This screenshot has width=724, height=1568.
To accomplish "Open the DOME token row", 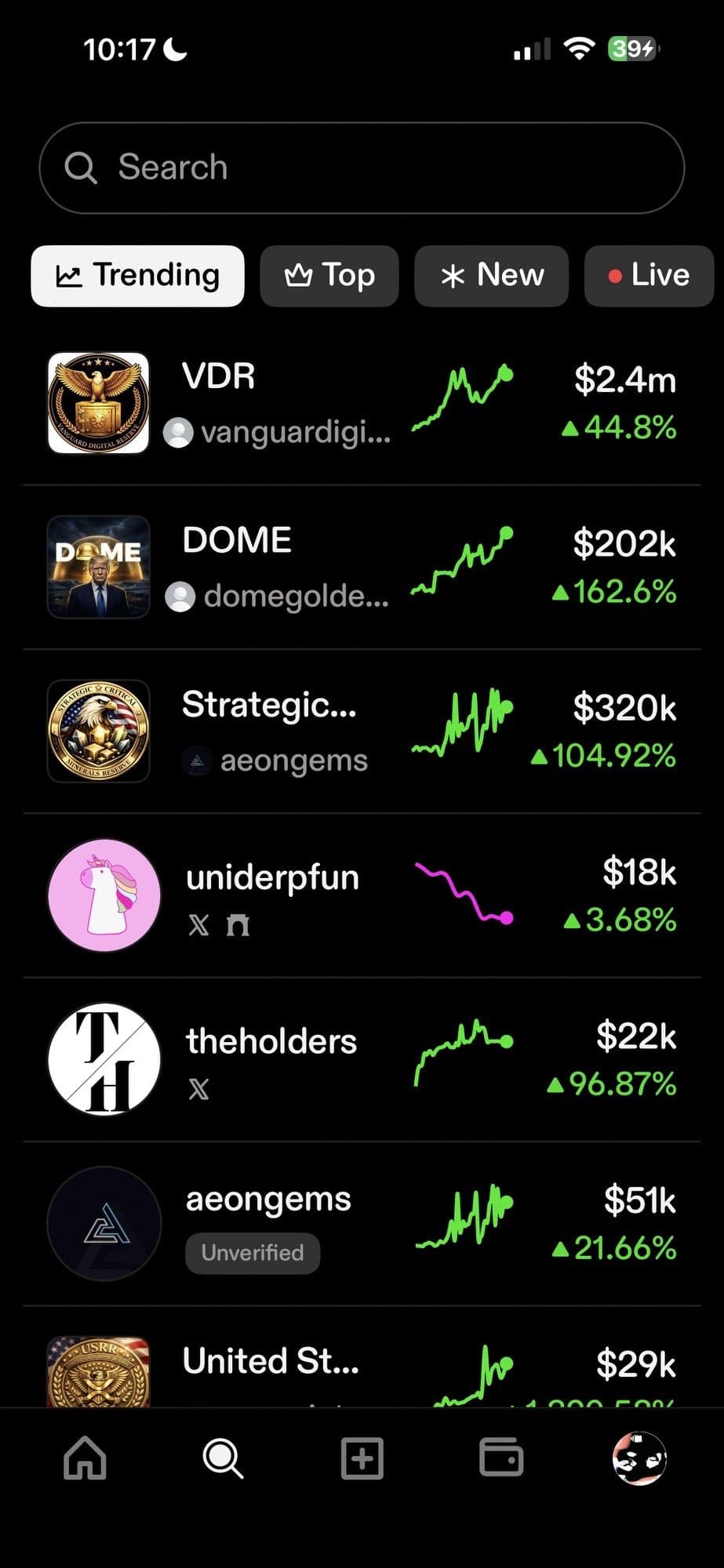I will click(361, 567).
